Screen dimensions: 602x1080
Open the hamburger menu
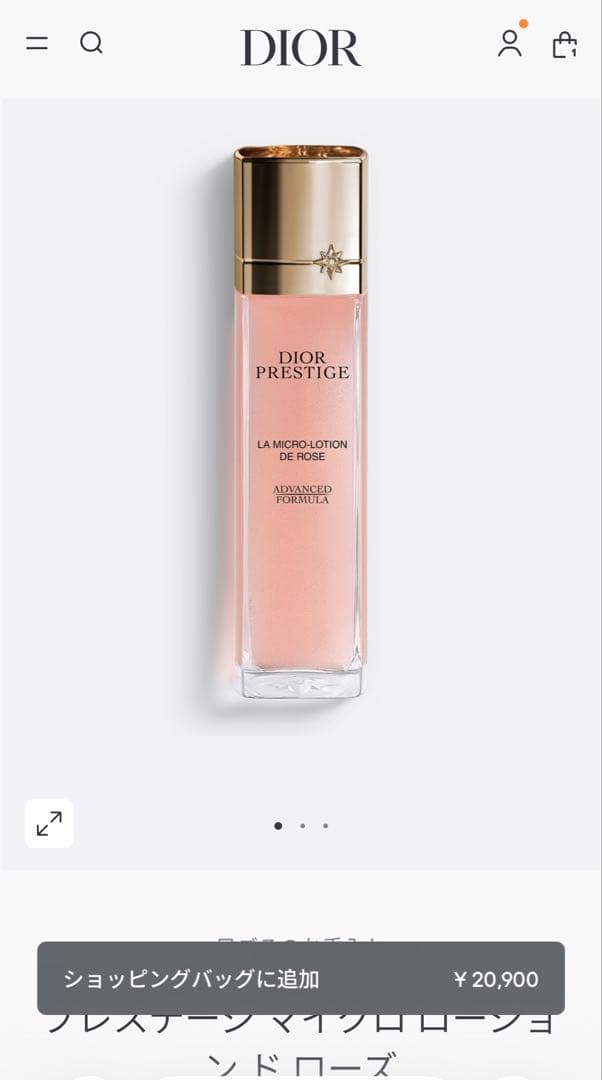coord(37,43)
